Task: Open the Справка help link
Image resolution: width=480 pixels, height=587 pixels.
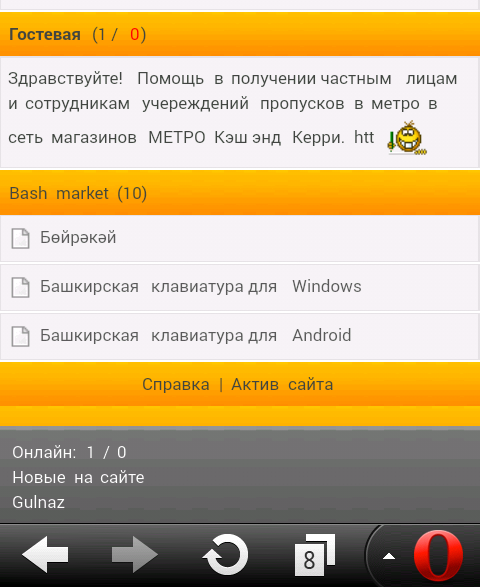Action: point(176,384)
